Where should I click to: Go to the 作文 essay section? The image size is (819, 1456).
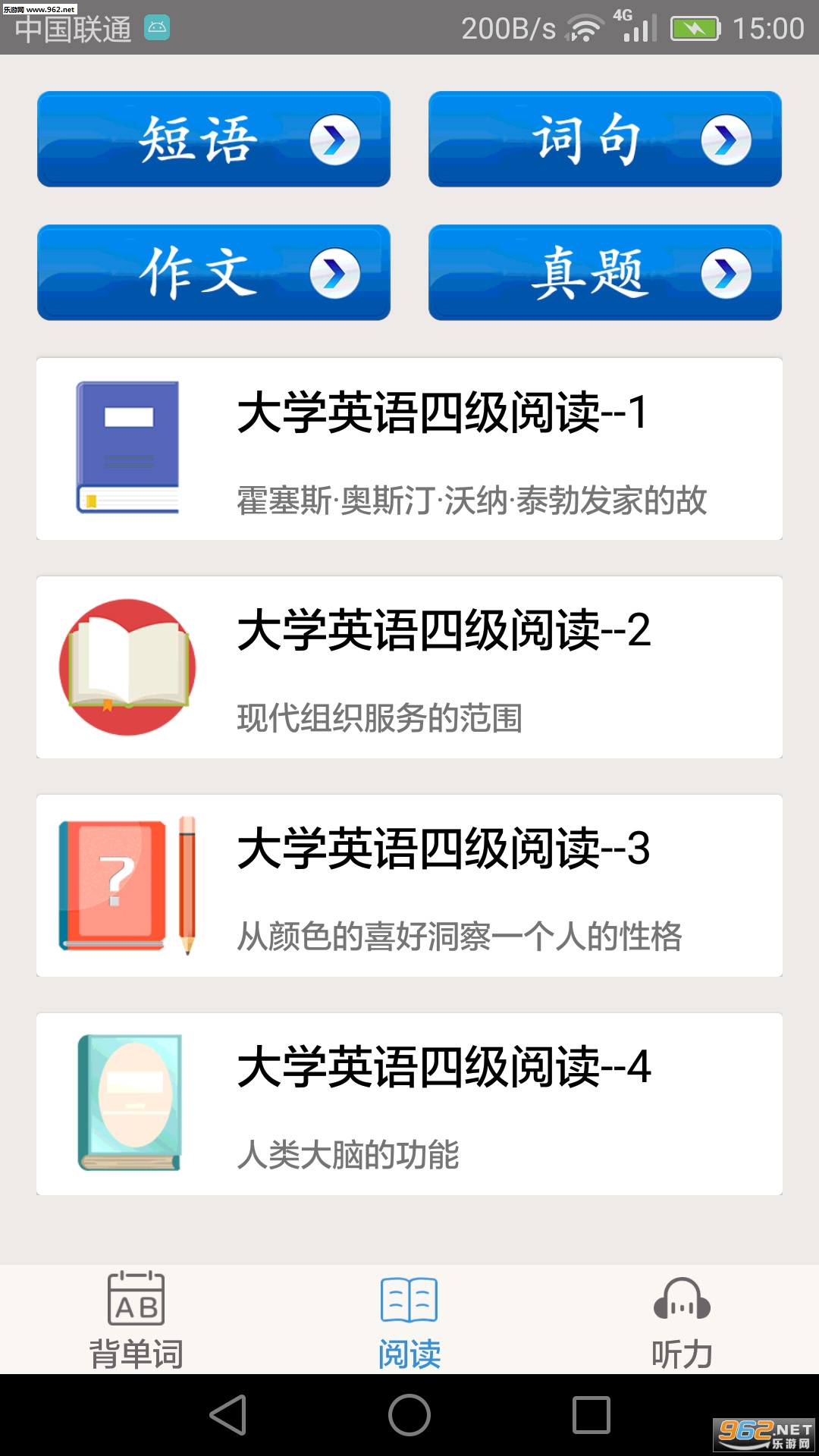[214, 273]
